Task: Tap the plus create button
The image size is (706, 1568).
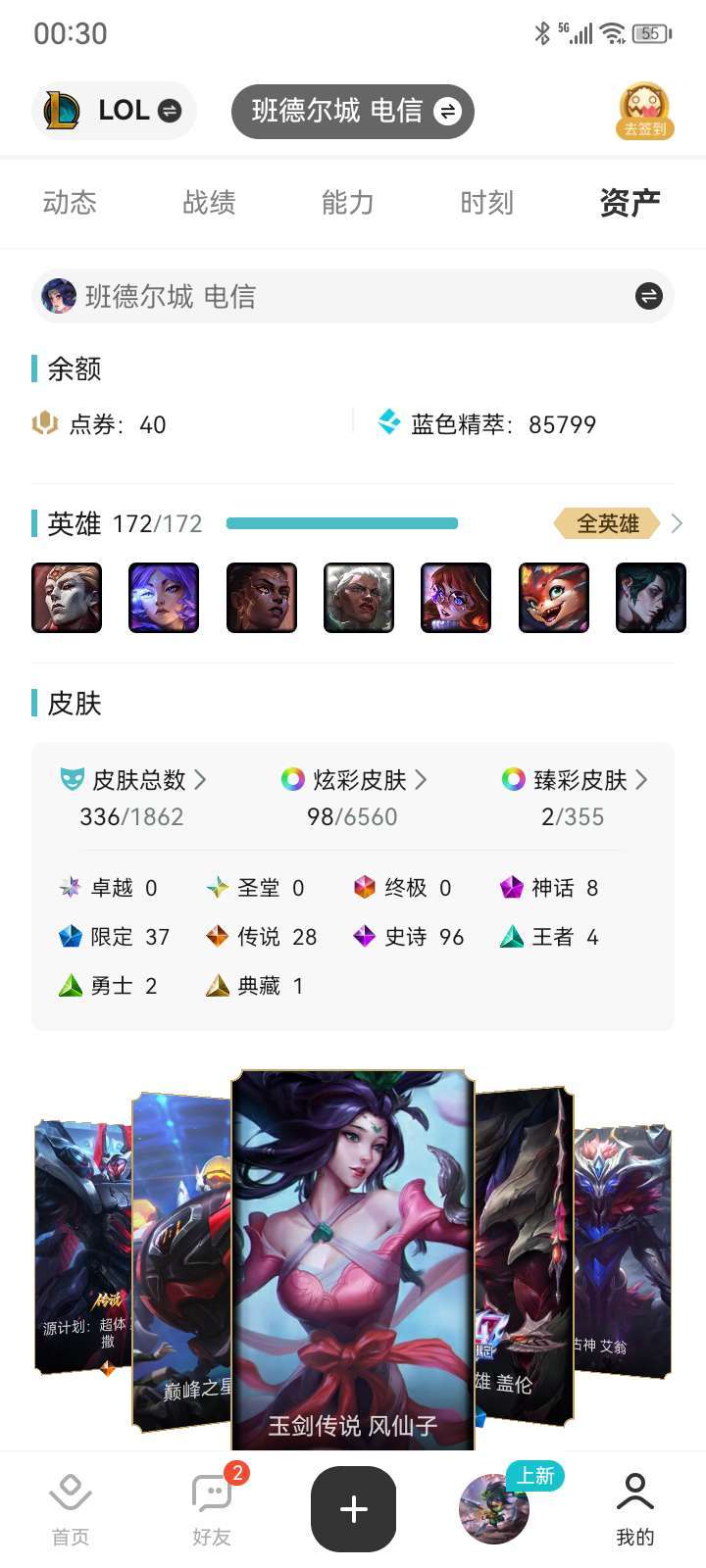Action: click(x=353, y=1509)
